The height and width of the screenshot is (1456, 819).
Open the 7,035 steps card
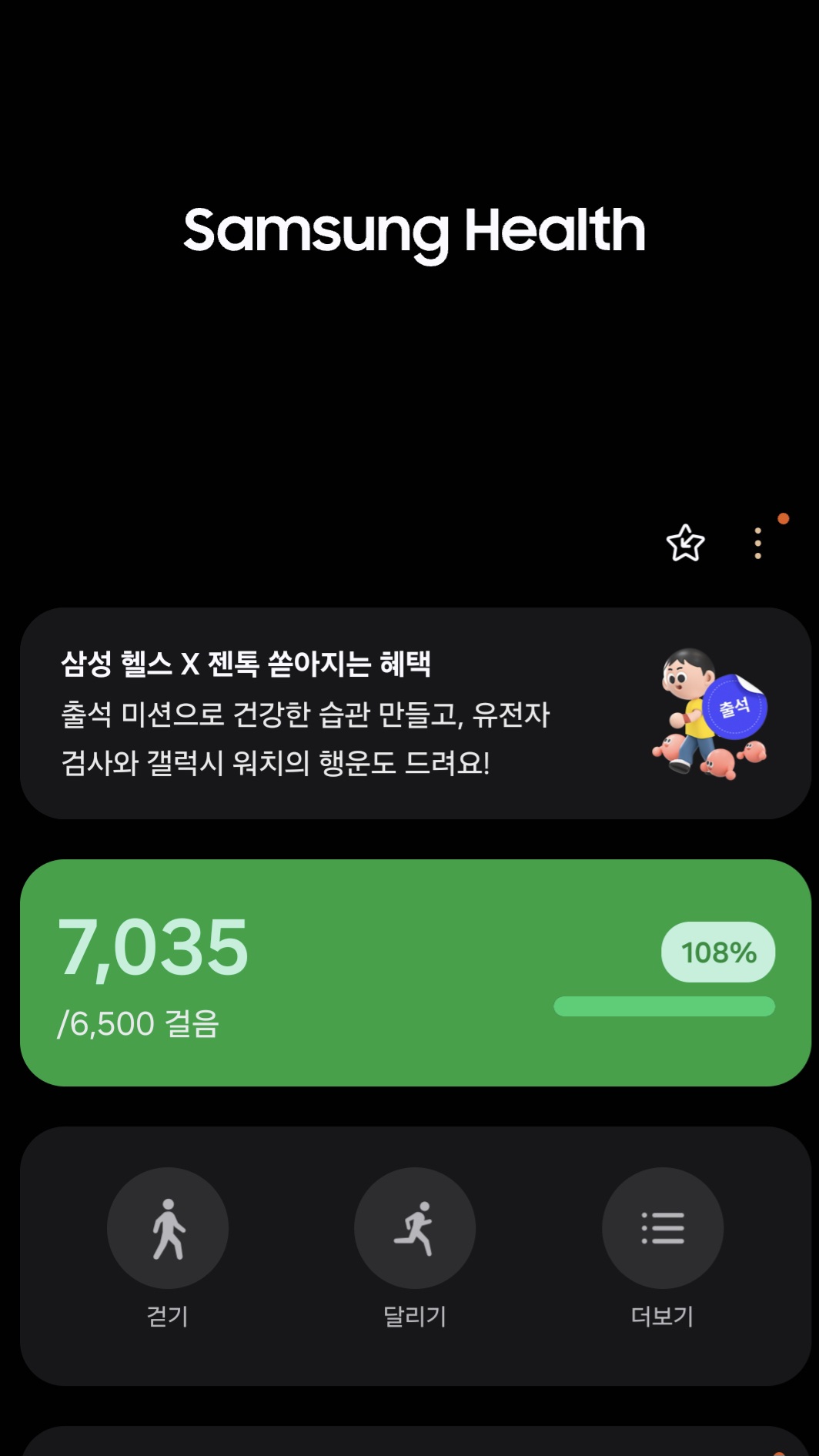tap(416, 972)
